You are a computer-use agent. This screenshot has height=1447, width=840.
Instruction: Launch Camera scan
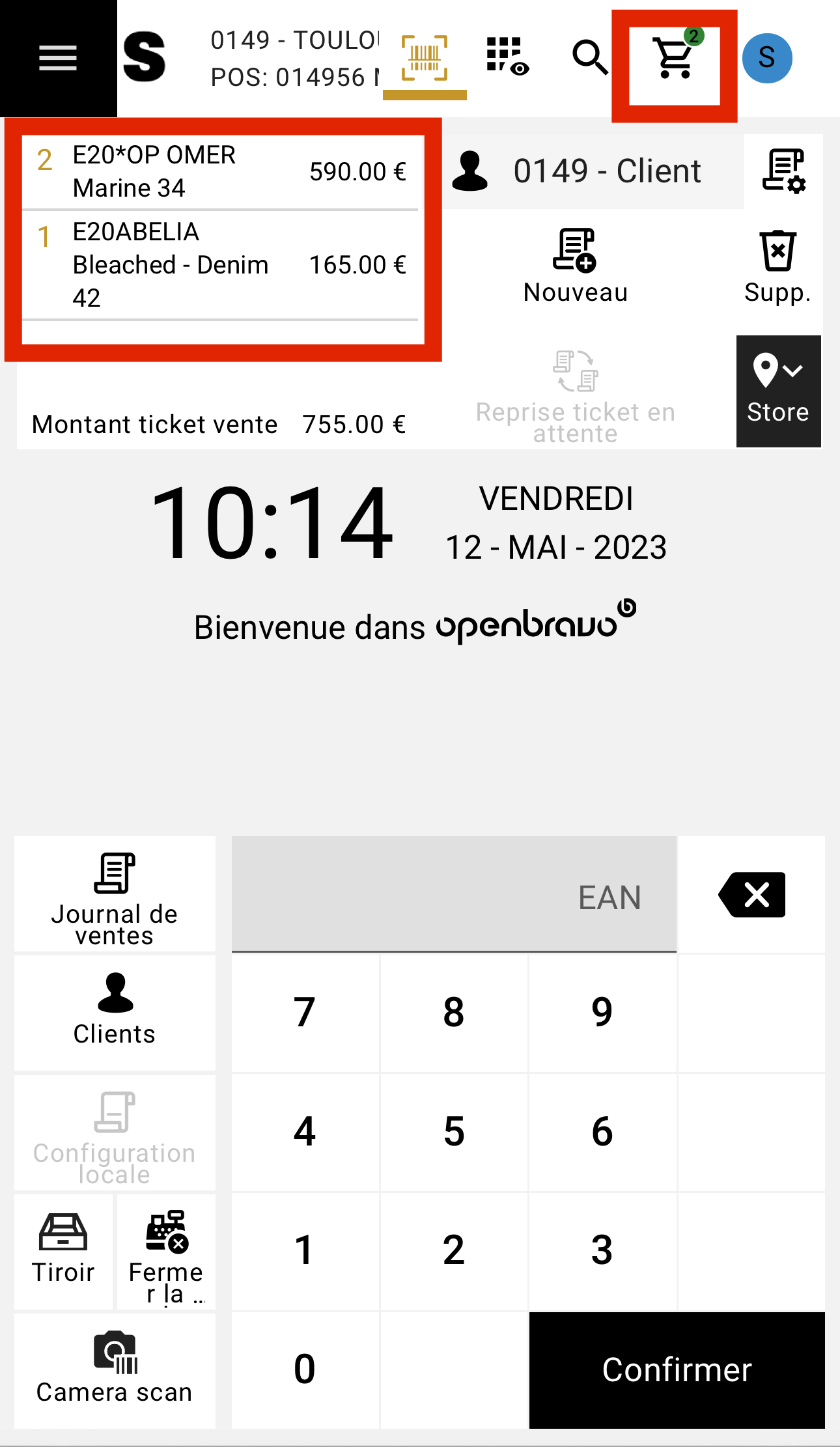click(x=115, y=1371)
